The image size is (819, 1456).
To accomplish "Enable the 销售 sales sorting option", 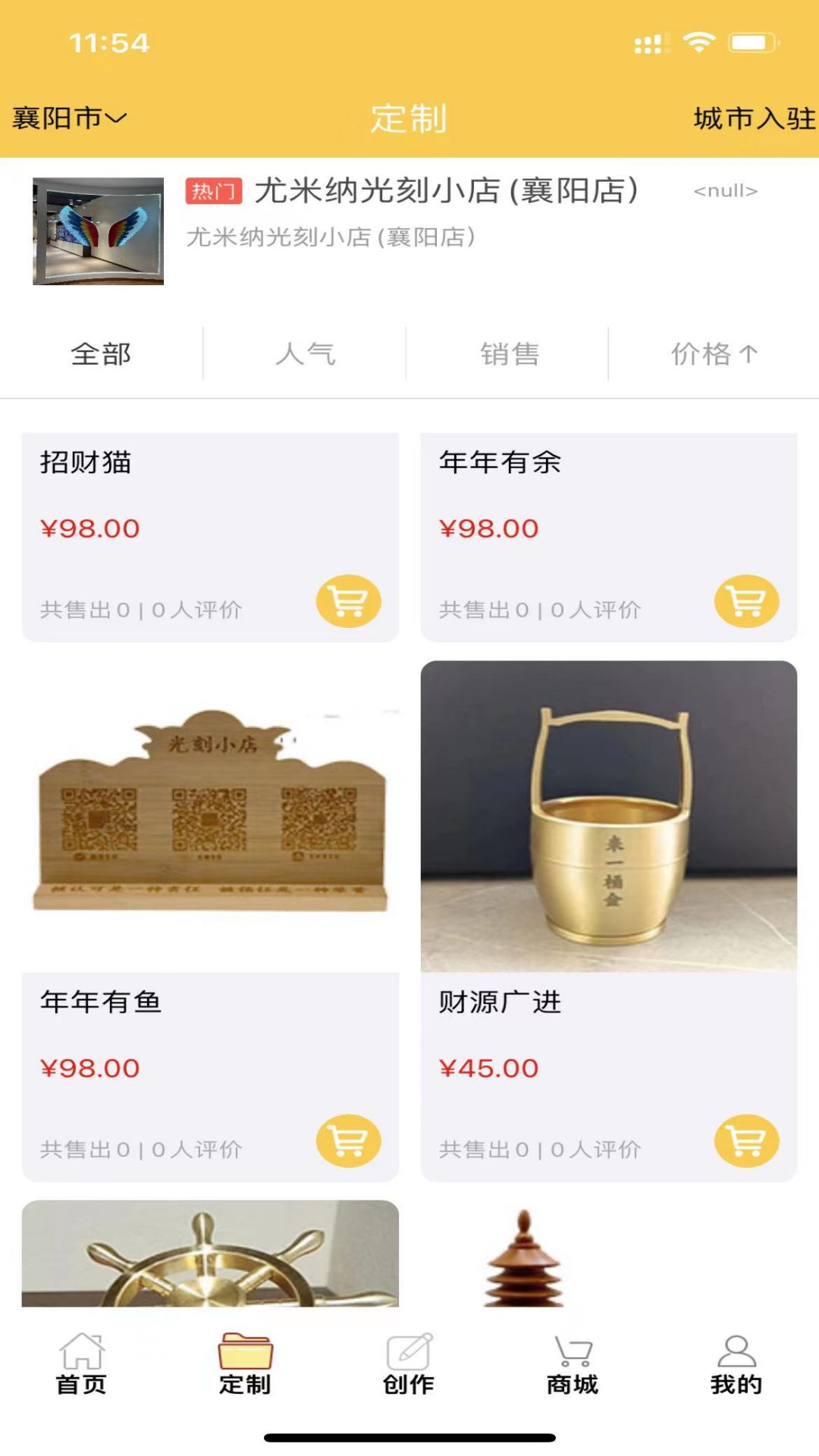I will [x=510, y=353].
